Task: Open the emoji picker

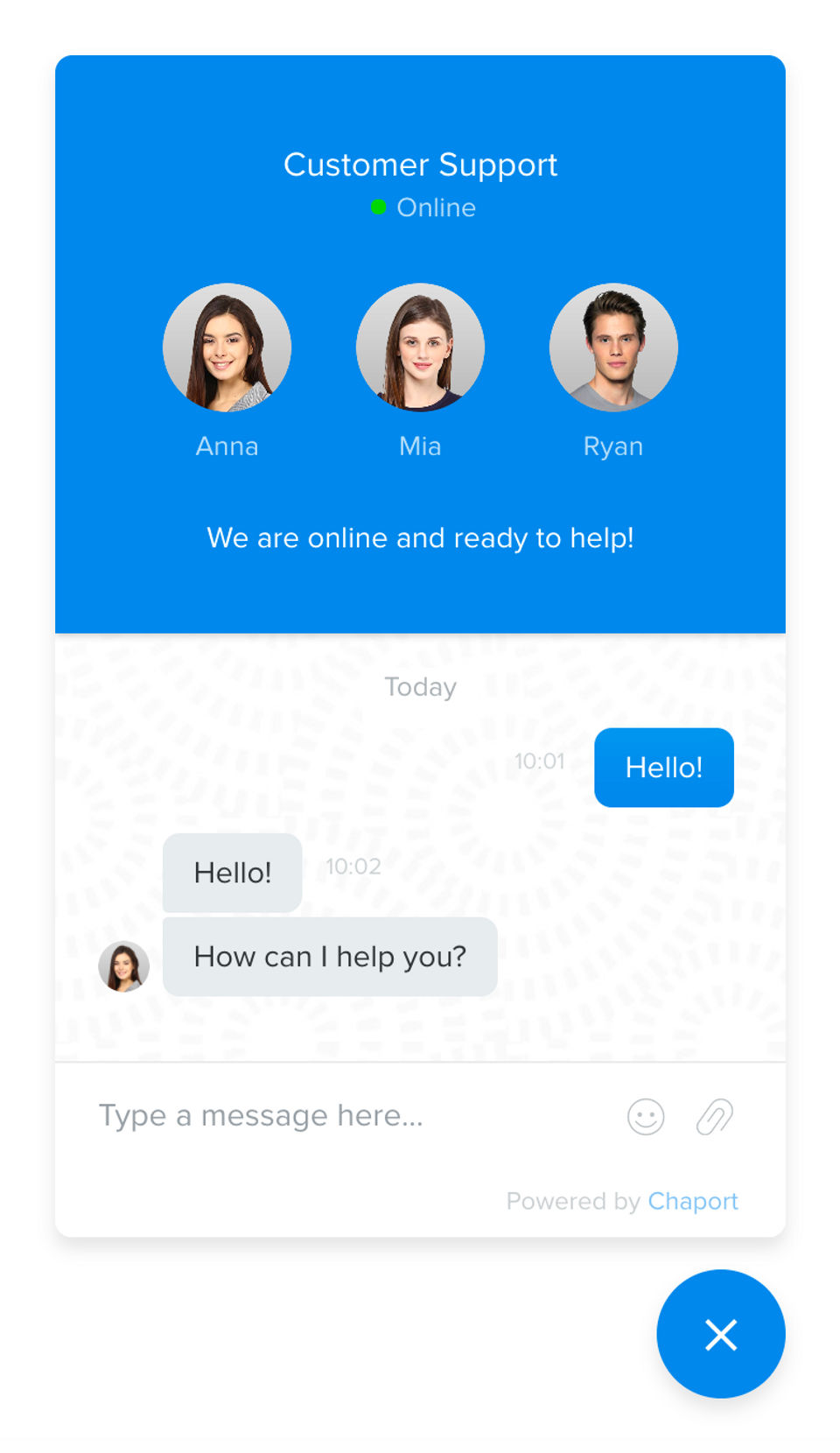Action: click(646, 1117)
